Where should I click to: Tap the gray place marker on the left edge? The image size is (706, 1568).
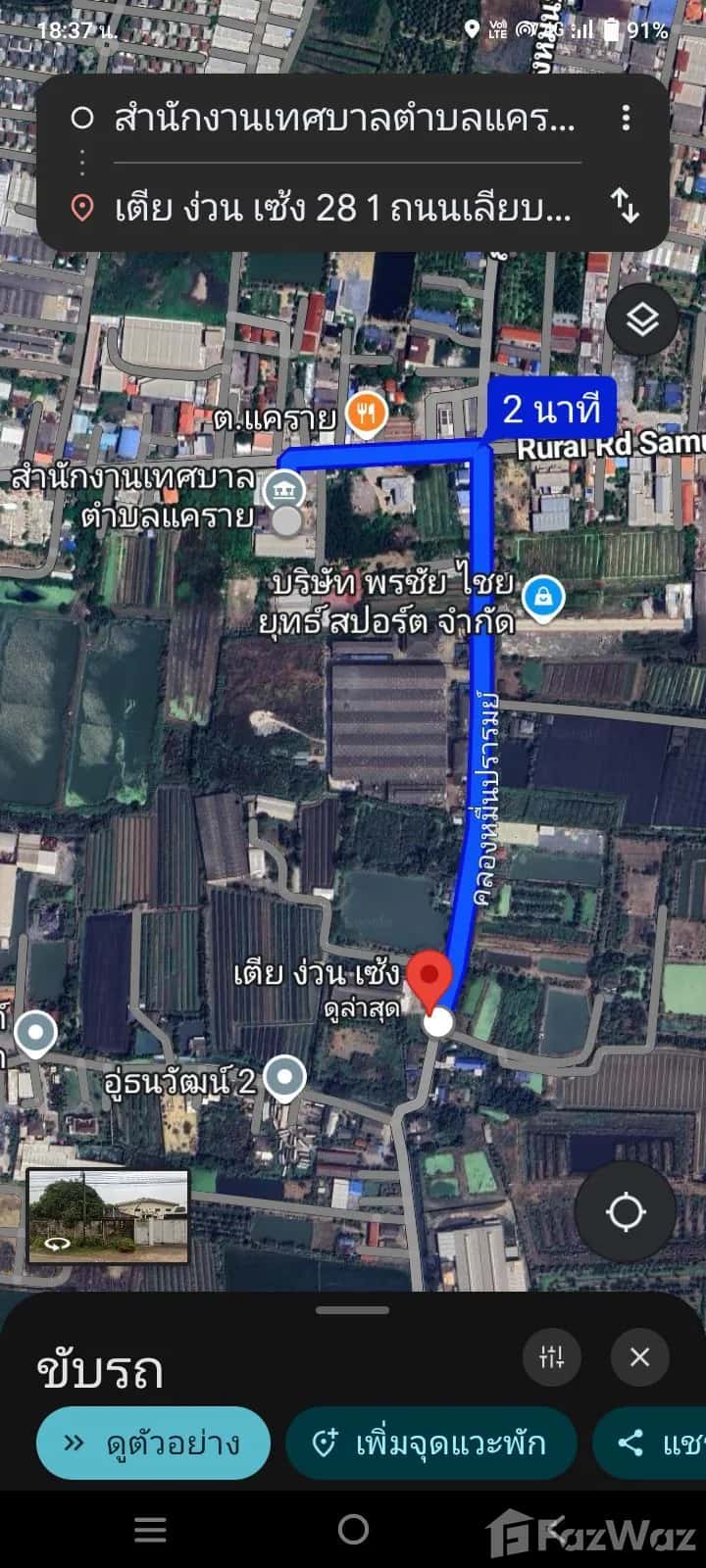[x=37, y=1032]
